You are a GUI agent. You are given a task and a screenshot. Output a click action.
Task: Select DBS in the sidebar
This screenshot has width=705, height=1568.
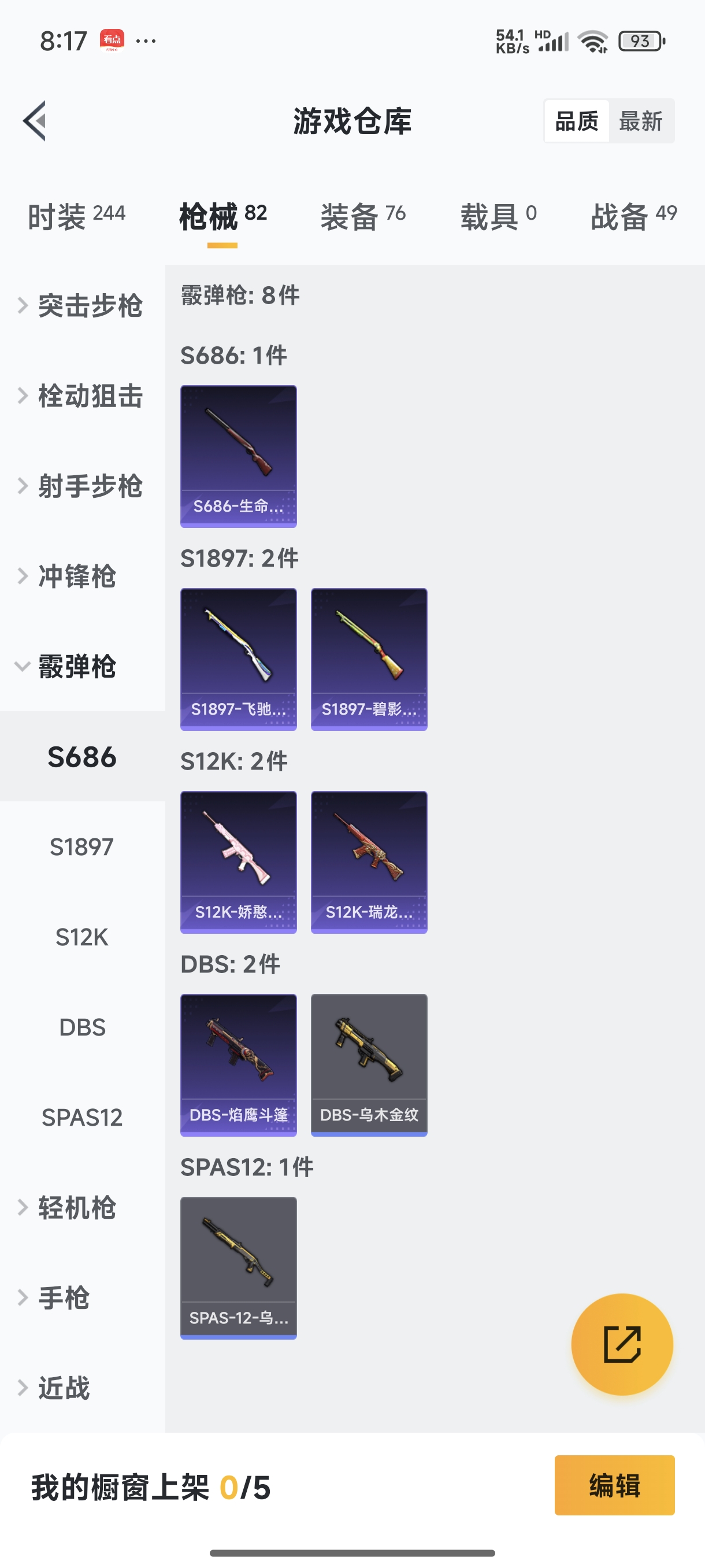click(82, 1027)
